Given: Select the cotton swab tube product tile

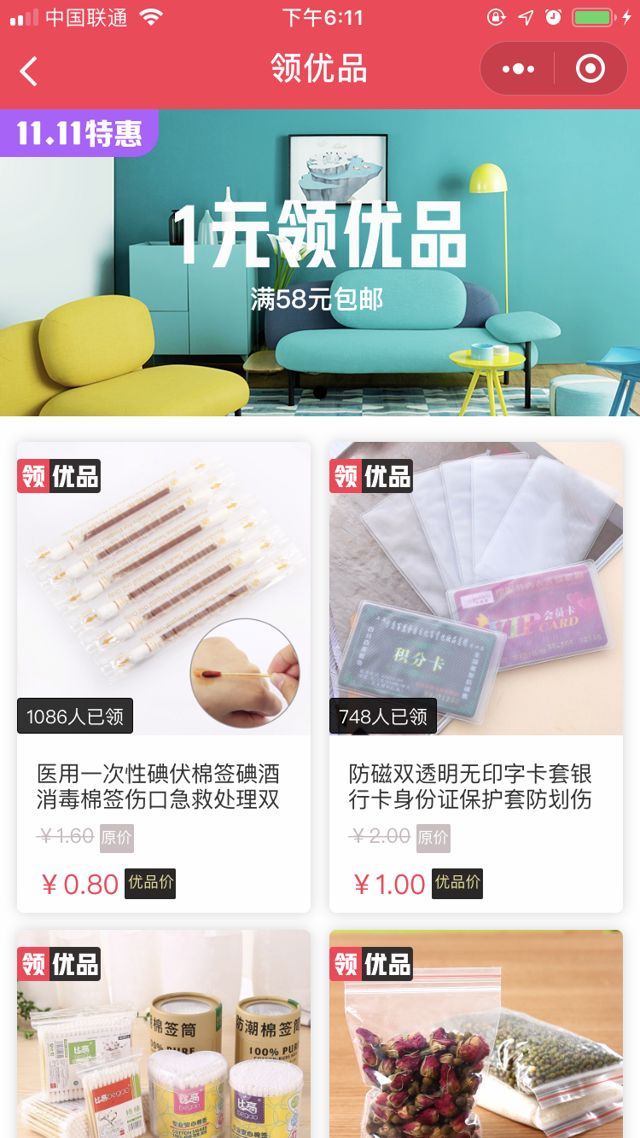Looking at the screenshot, I should (x=163, y=1035).
